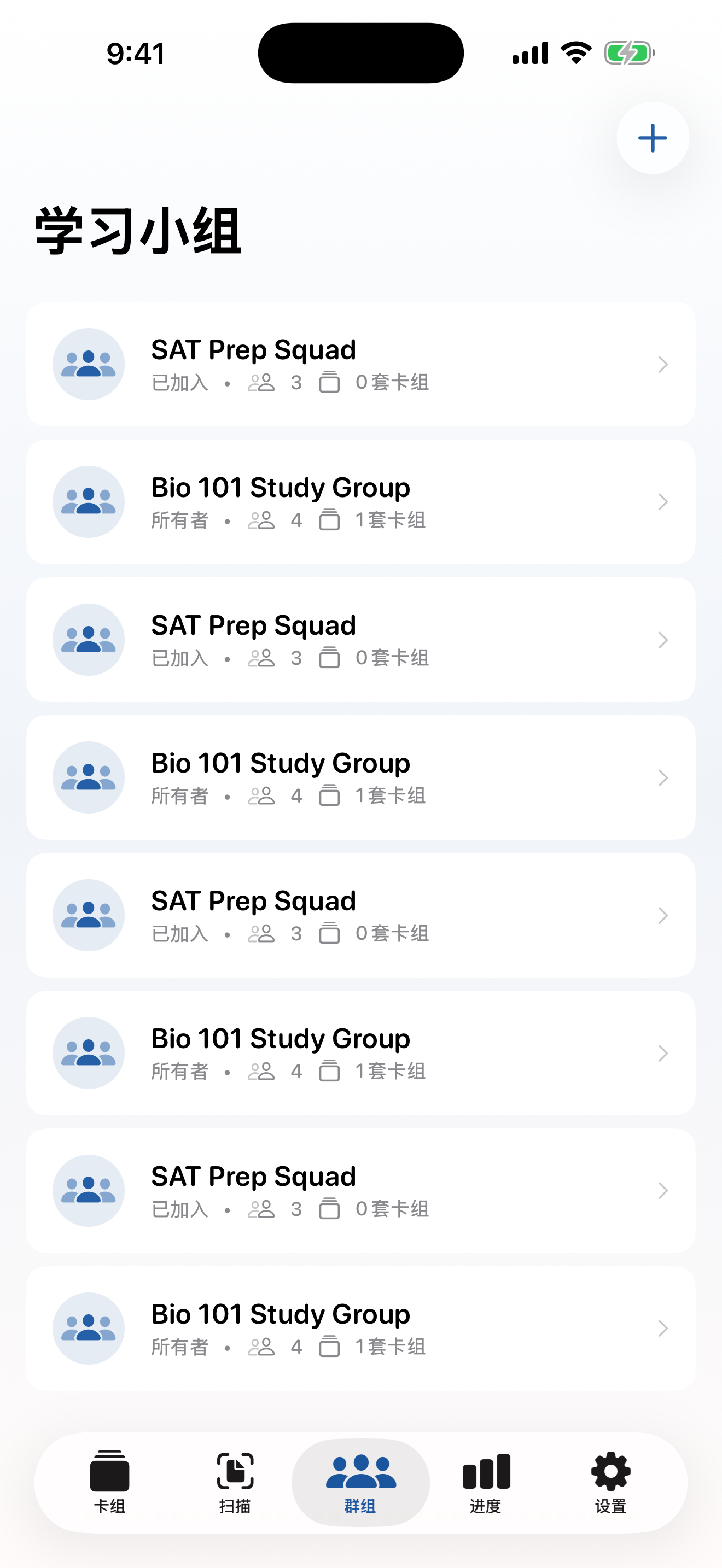Open the first SAT Prep Squad group

pos(360,365)
